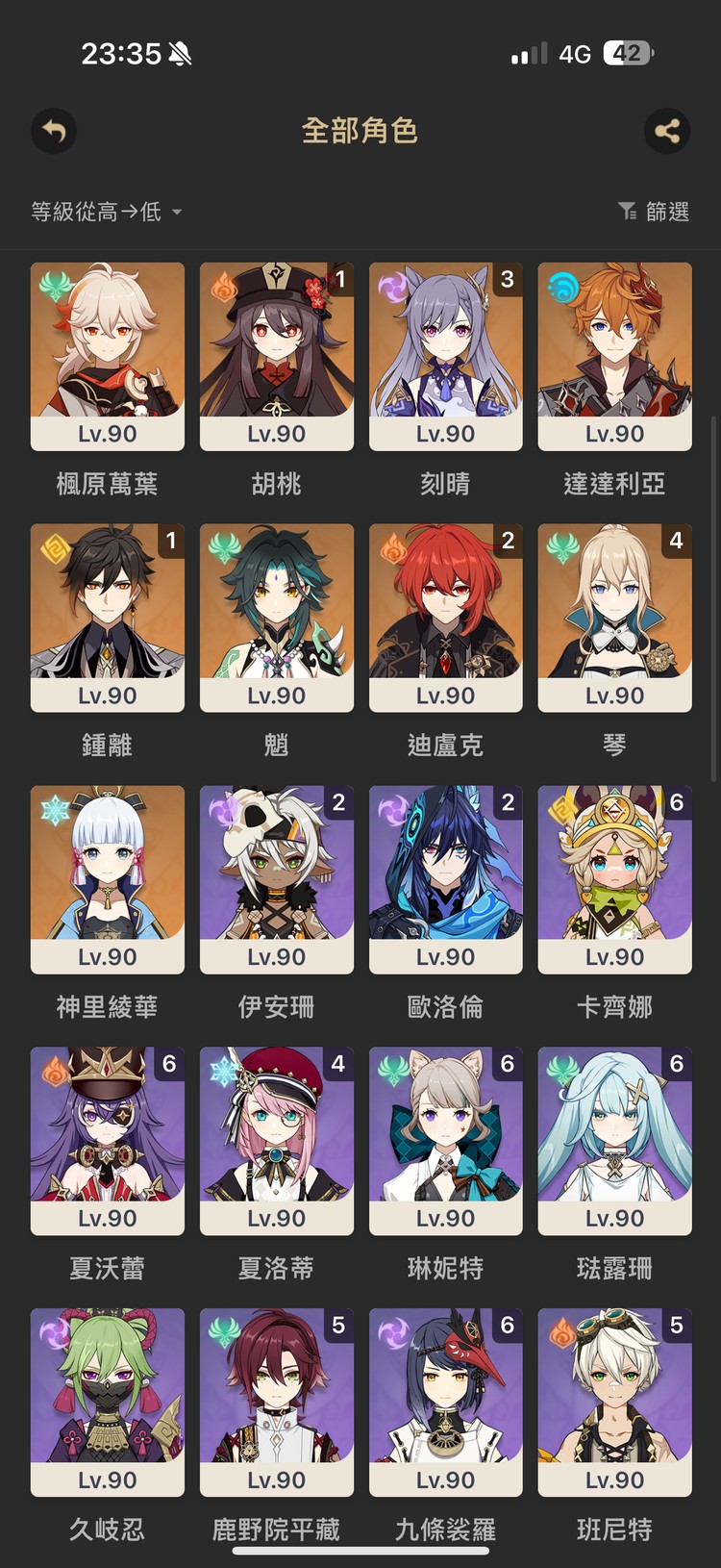Screen dimensions: 721x1568
Task: Select the 琴 character card
Action: (x=615, y=618)
